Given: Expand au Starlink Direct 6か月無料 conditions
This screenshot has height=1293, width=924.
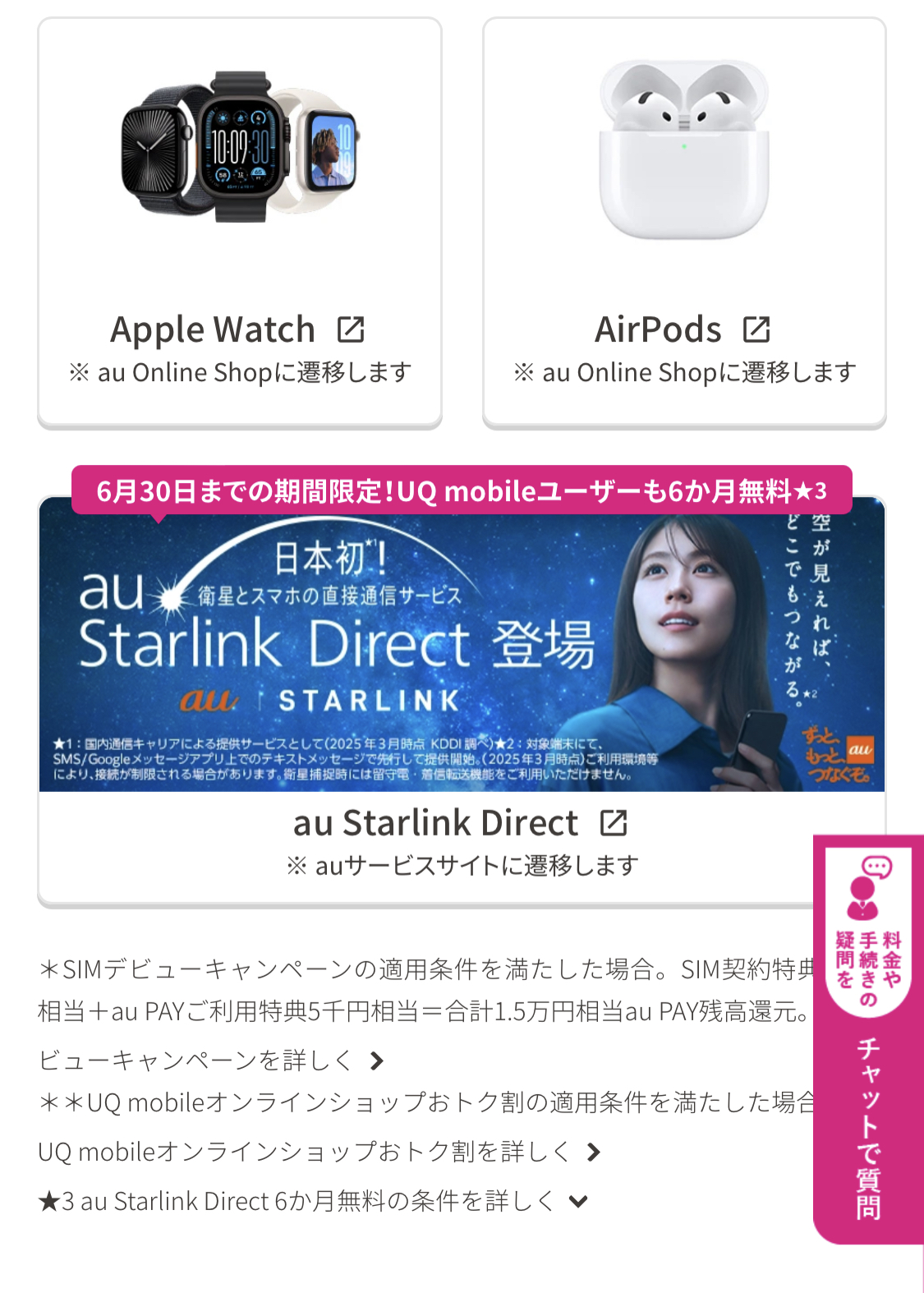Looking at the screenshot, I should [x=312, y=1201].
